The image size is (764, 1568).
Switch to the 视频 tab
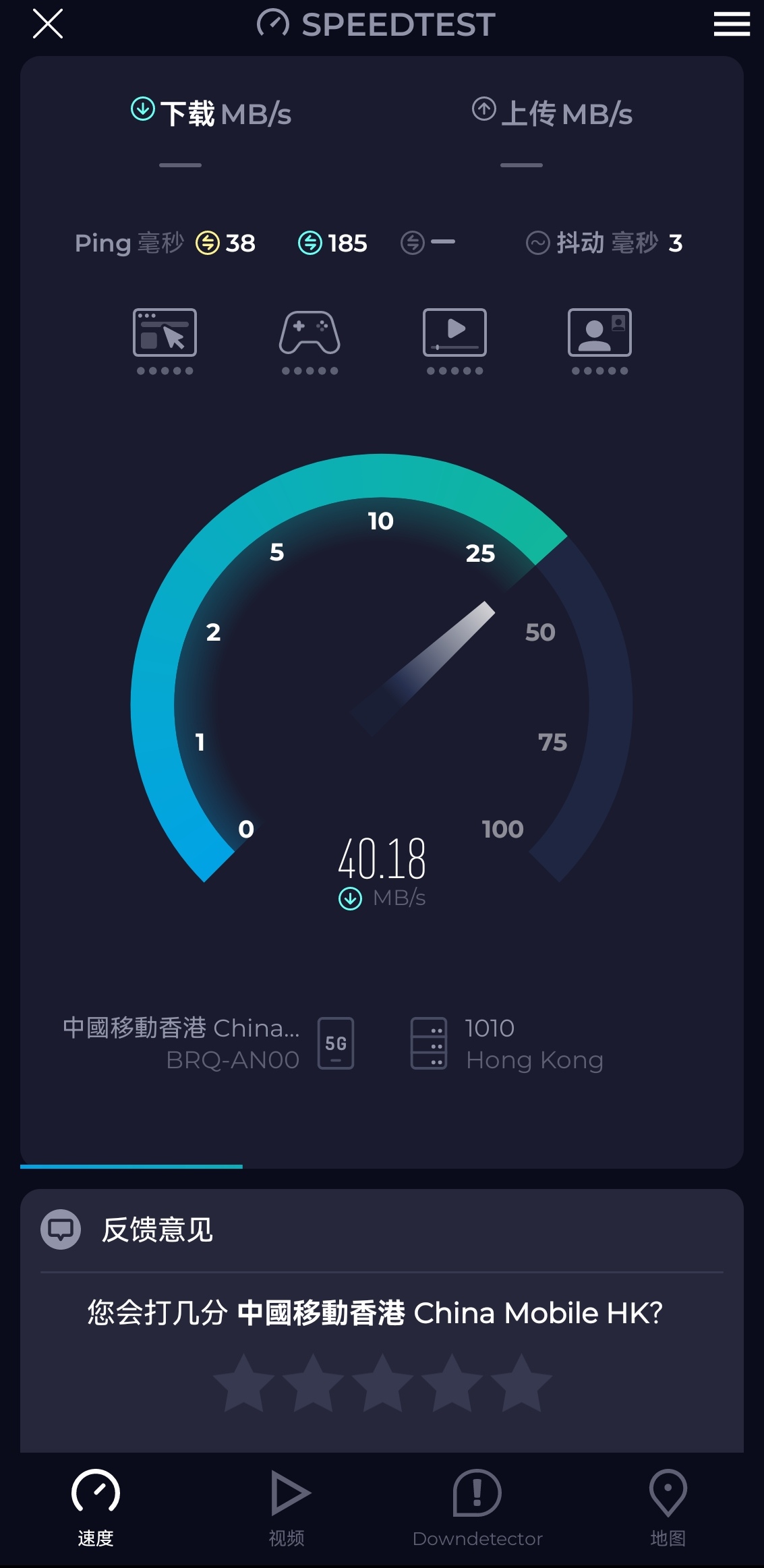click(289, 1504)
